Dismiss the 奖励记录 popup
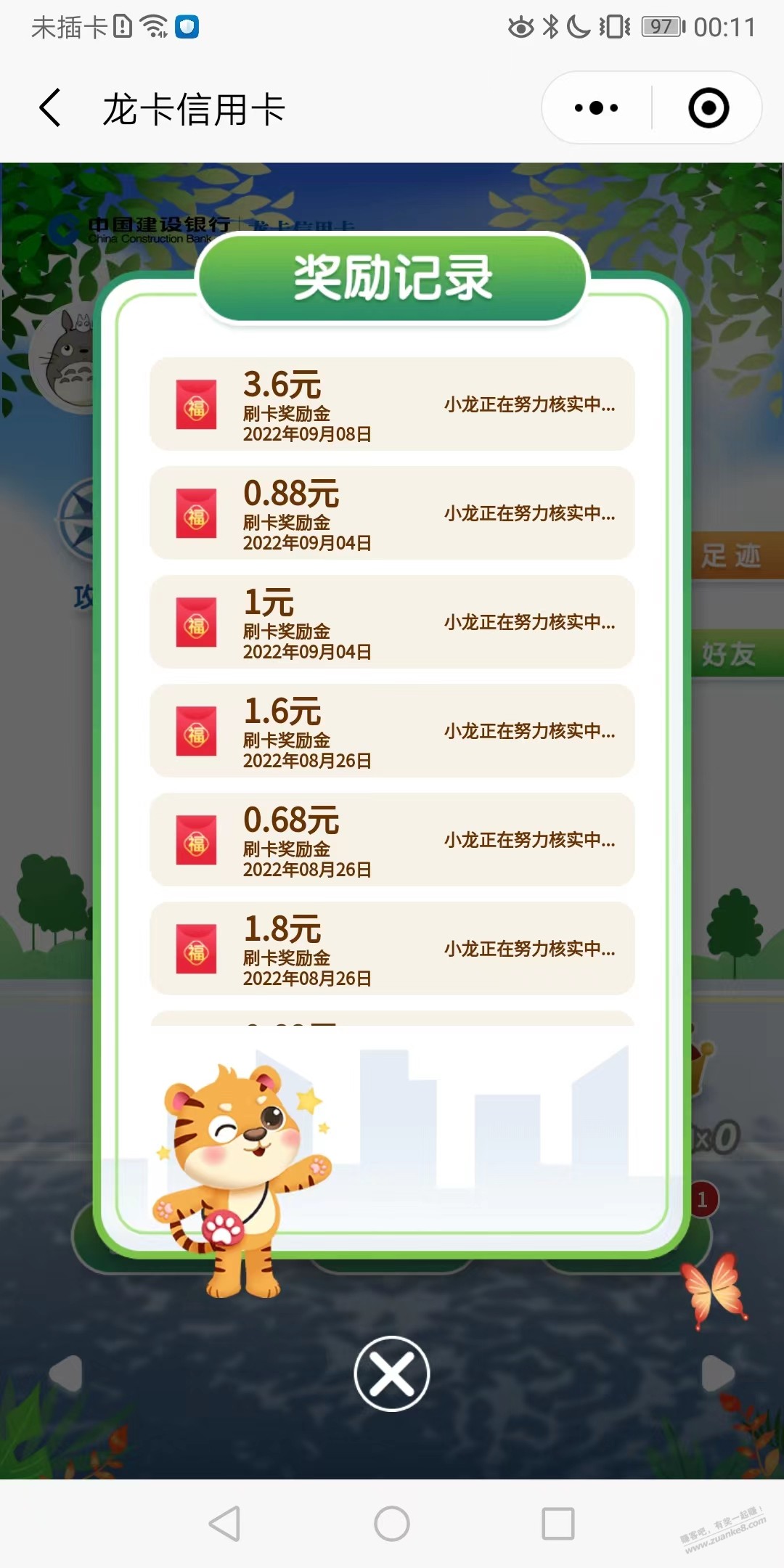 point(392,1373)
